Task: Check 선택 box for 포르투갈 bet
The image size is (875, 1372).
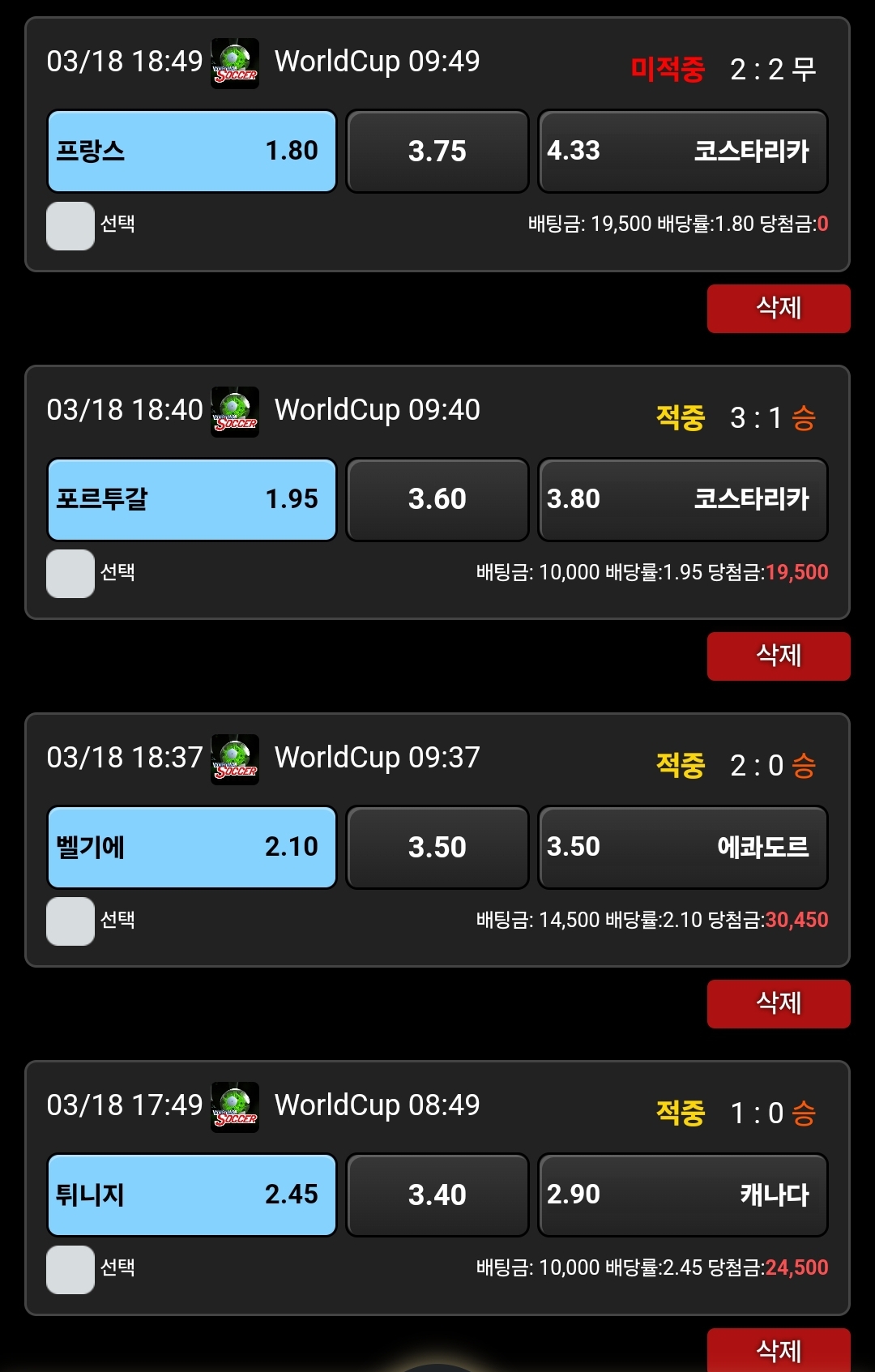Action: [x=70, y=574]
